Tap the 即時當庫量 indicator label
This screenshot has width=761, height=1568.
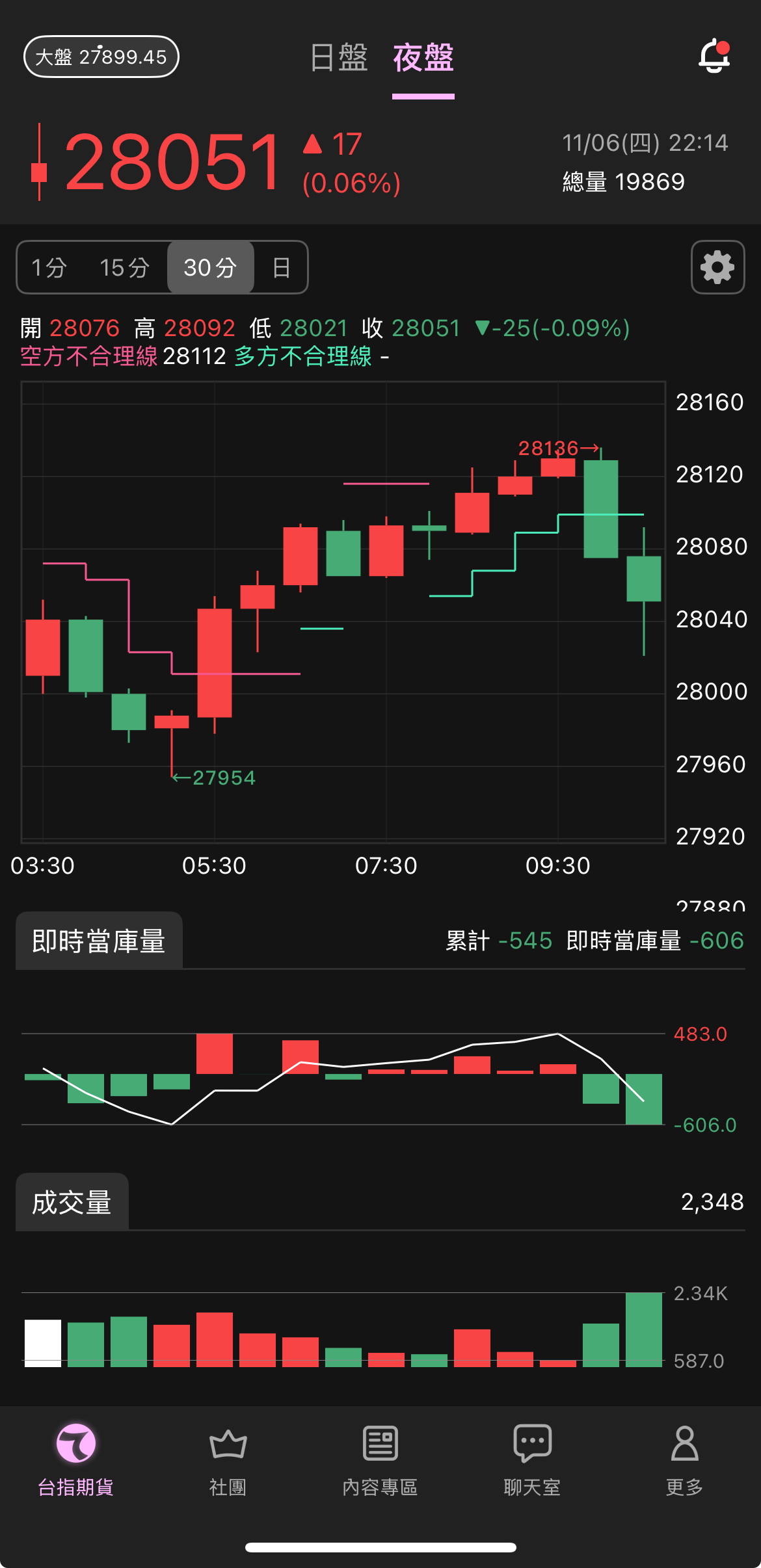[99, 941]
